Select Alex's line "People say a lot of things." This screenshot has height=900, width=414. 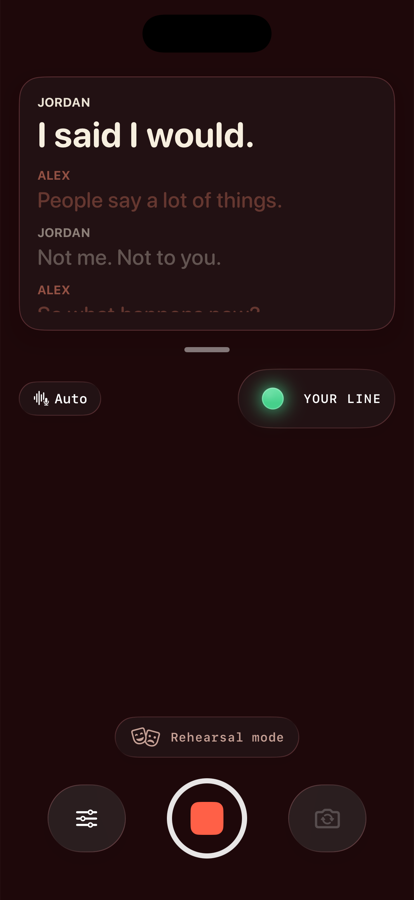coord(160,200)
